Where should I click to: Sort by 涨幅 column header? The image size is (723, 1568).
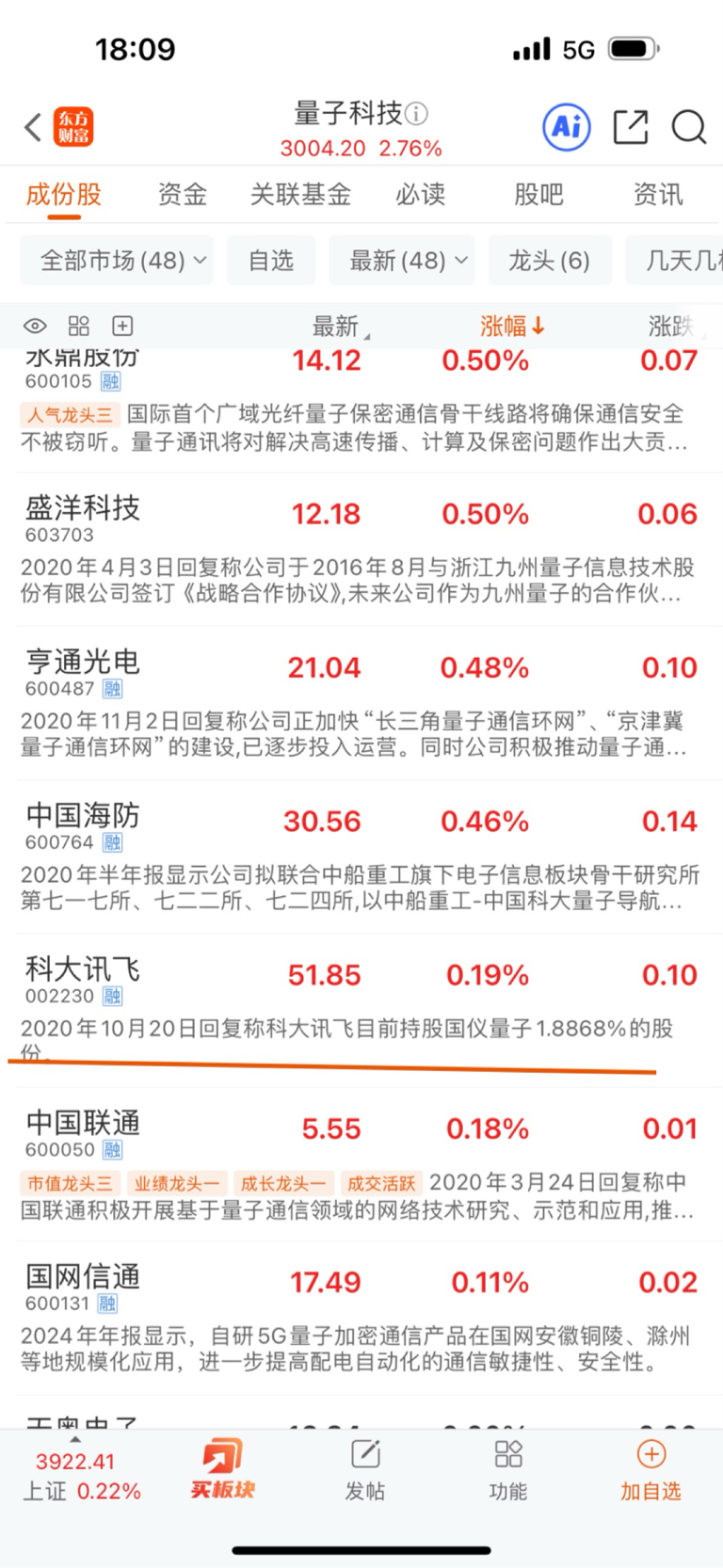[x=511, y=327]
